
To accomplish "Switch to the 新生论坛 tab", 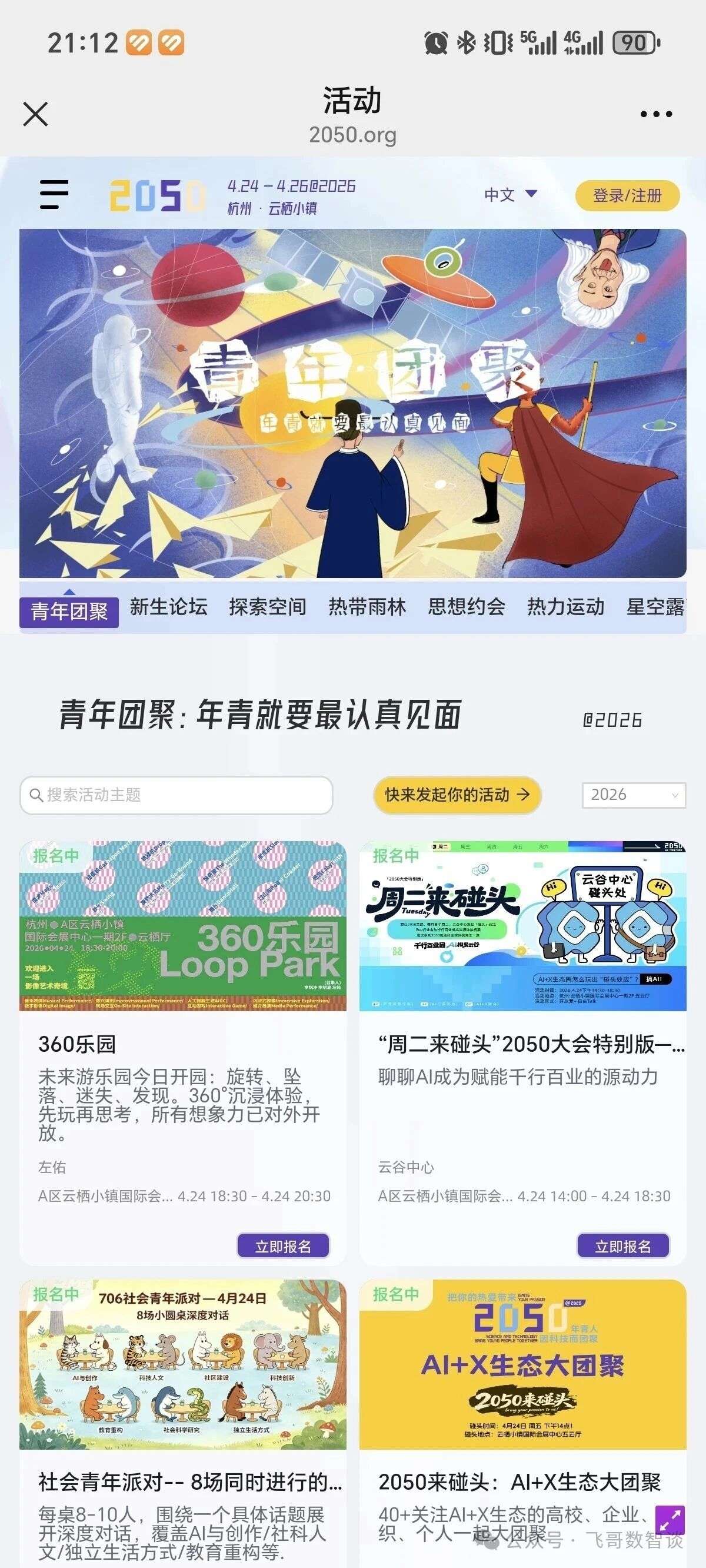I will (169, 607).
